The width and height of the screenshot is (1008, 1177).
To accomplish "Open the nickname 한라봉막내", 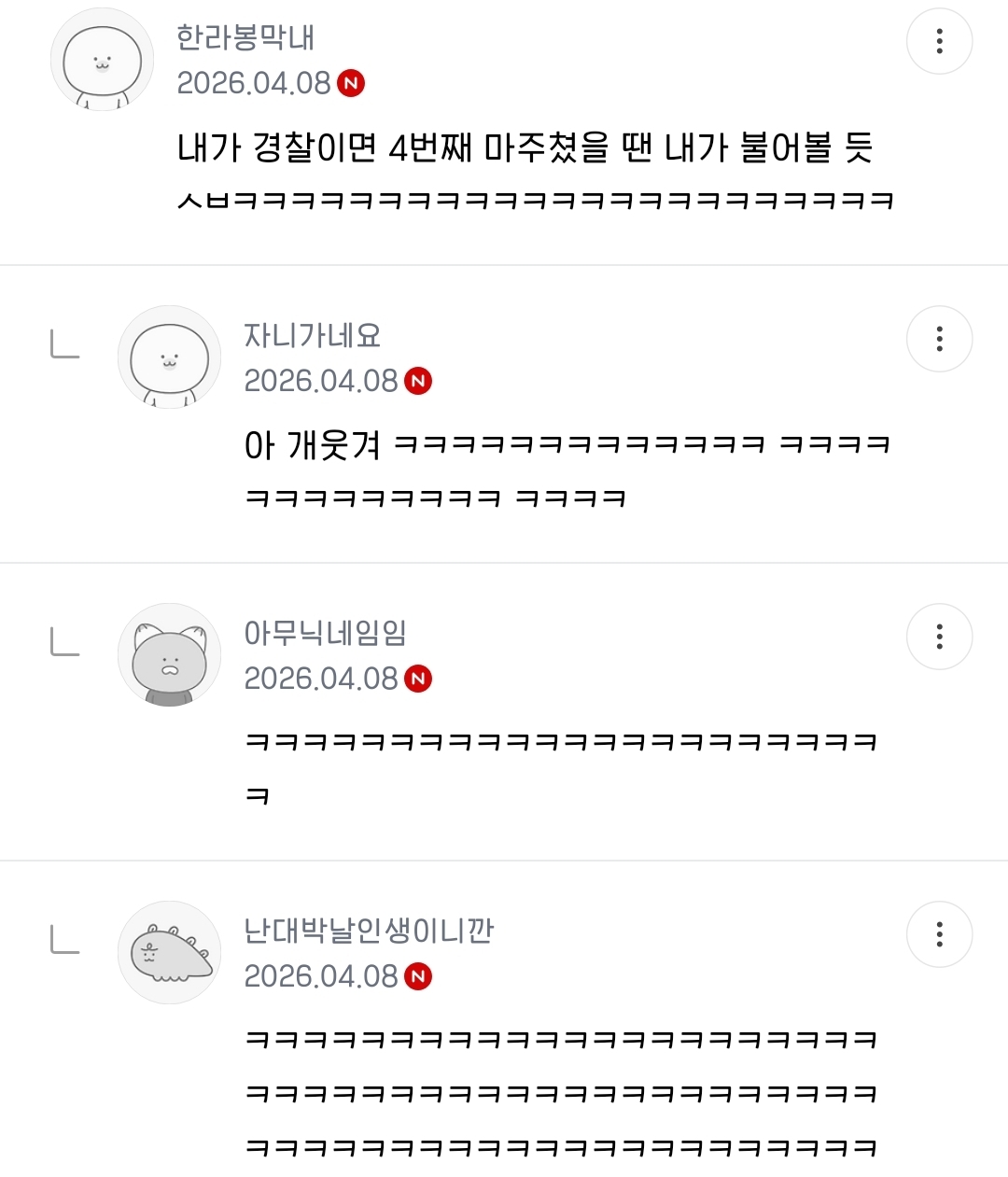I will click(x=245, y=37).
